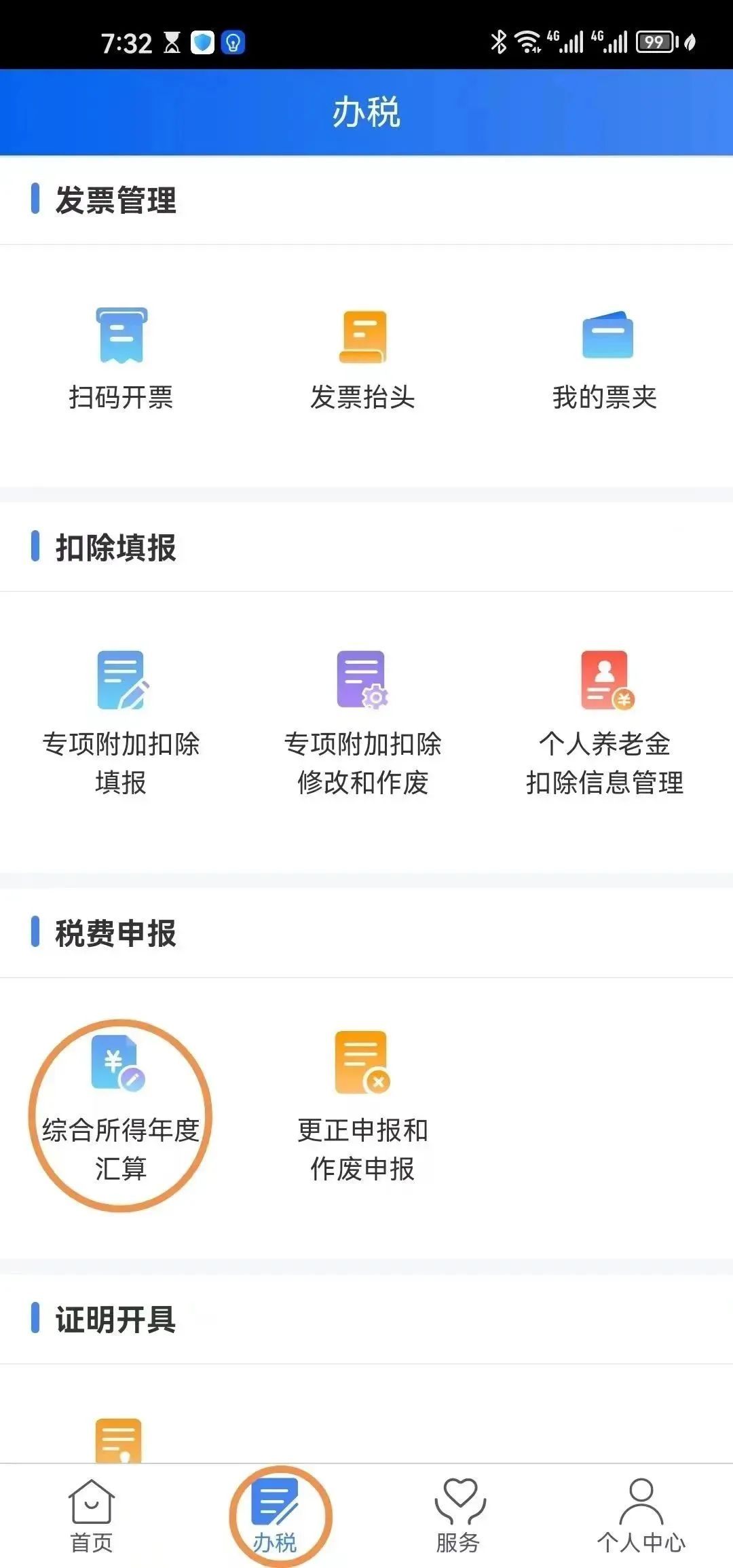Open 个人养老金扣除信息管理
The height and width of the screenshot is (1568, 733).
coord(605,722)
